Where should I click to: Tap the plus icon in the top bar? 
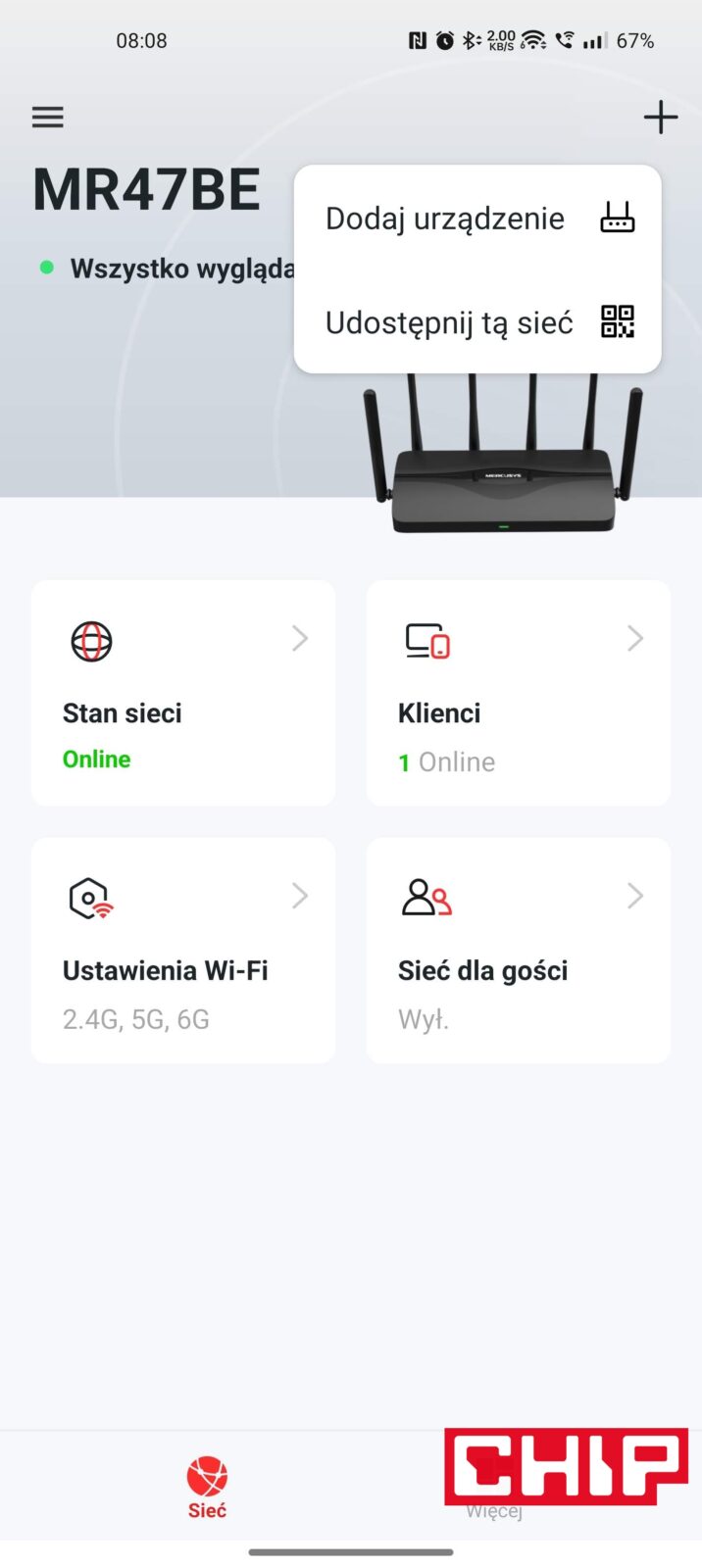click(660, 118)
